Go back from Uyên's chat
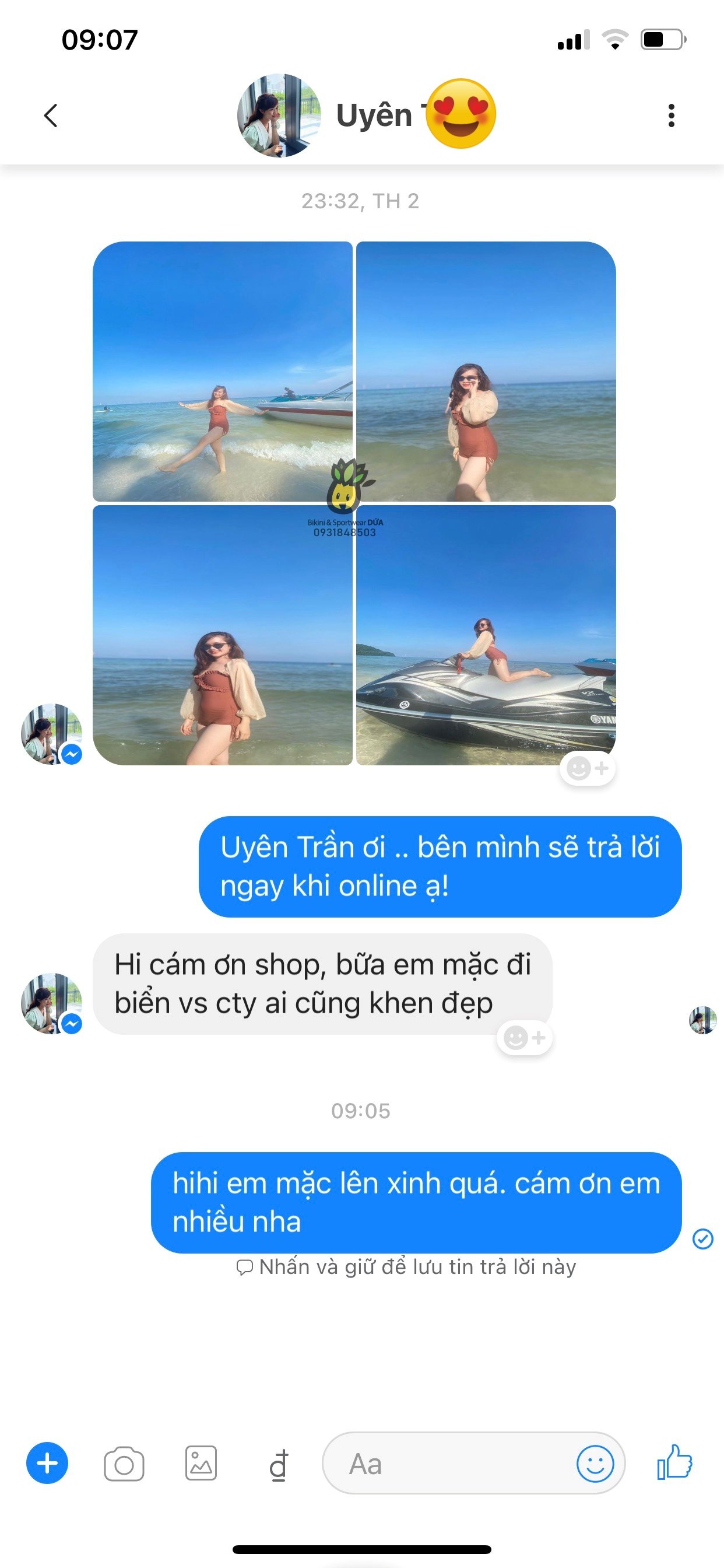 [51, 115]
